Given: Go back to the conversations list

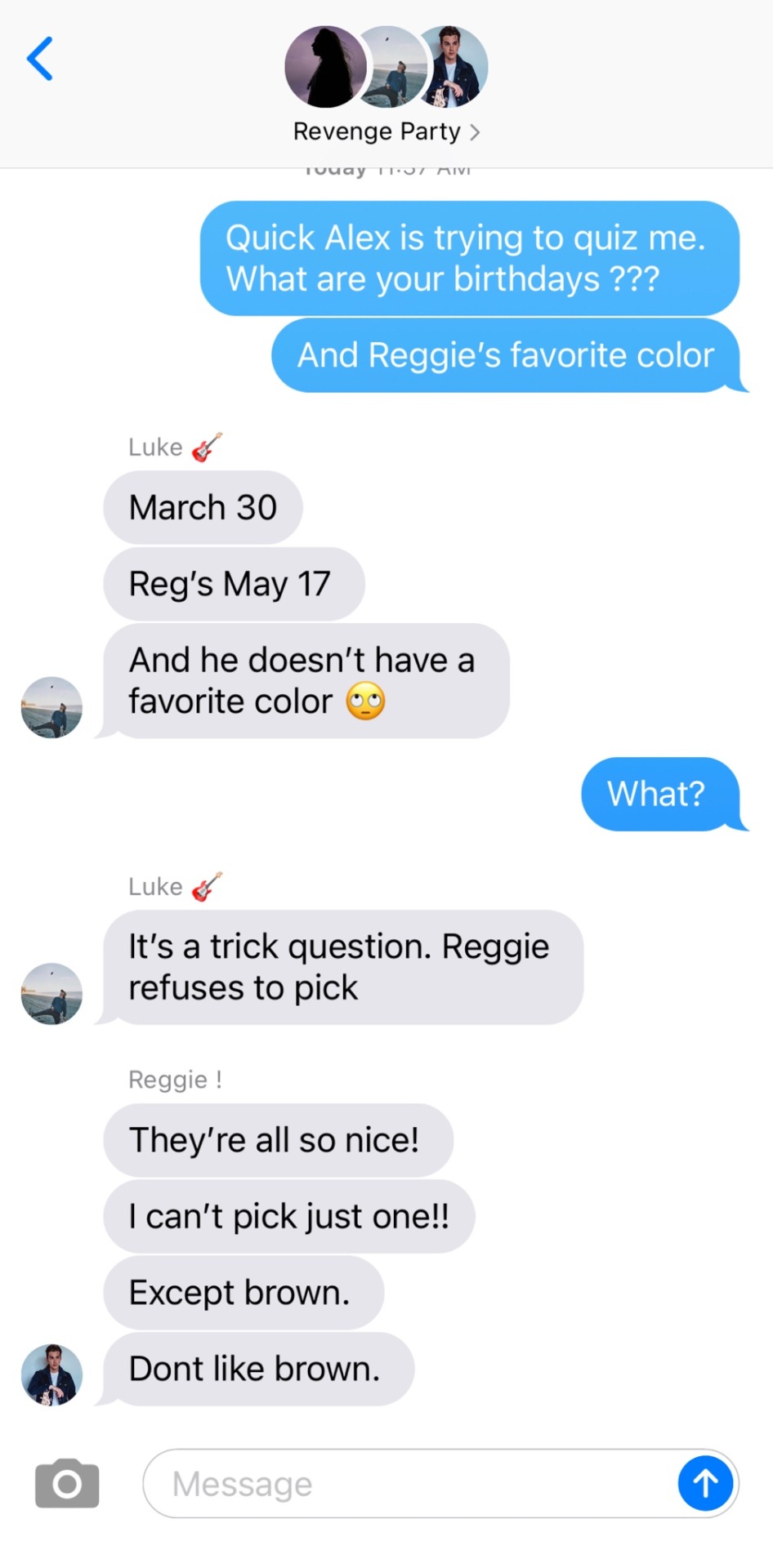Looking at the screenshot, I should point(40,59).
